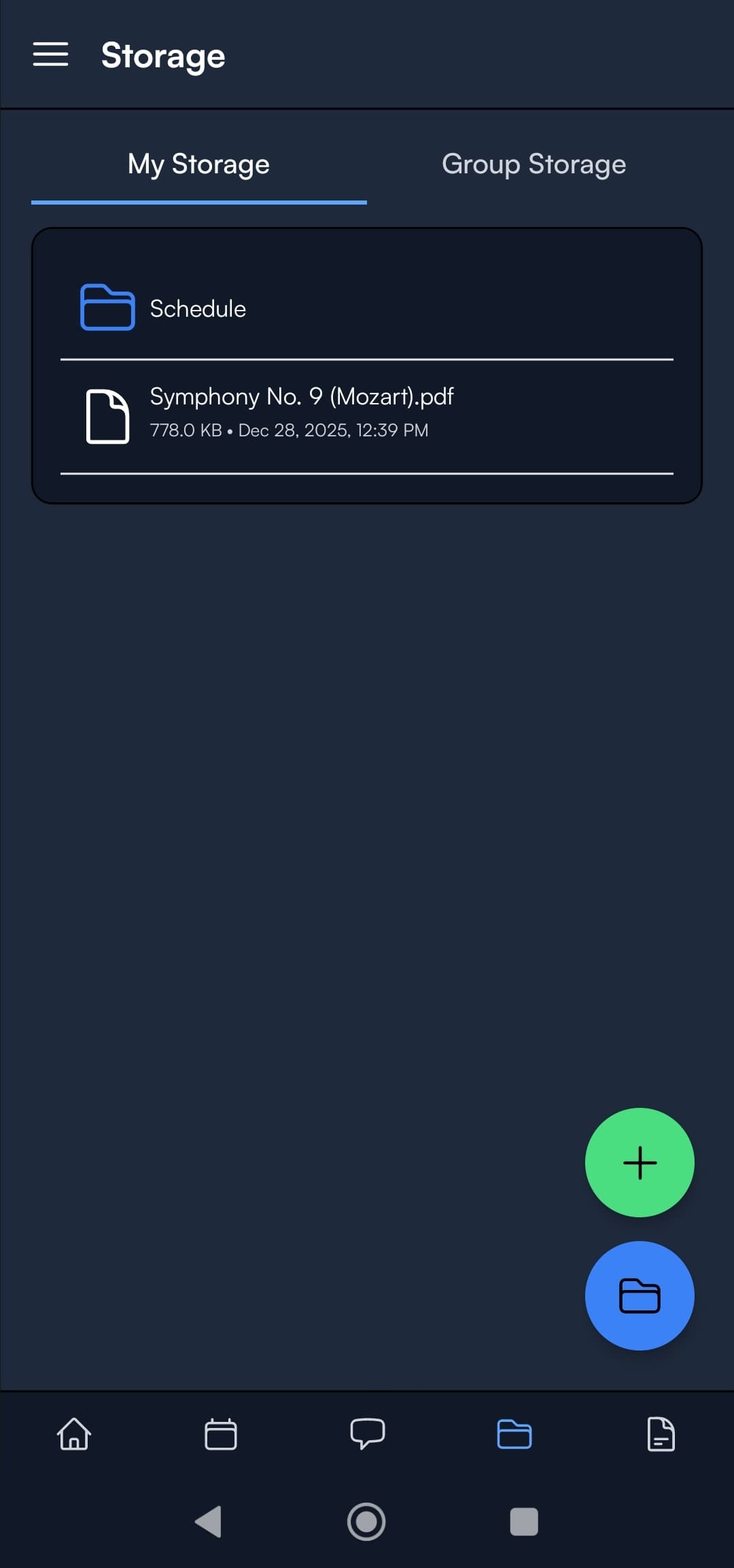The height and width of the screenshot is (1568, 734).
Task: Open the Schedule folder
Action: 197,308
